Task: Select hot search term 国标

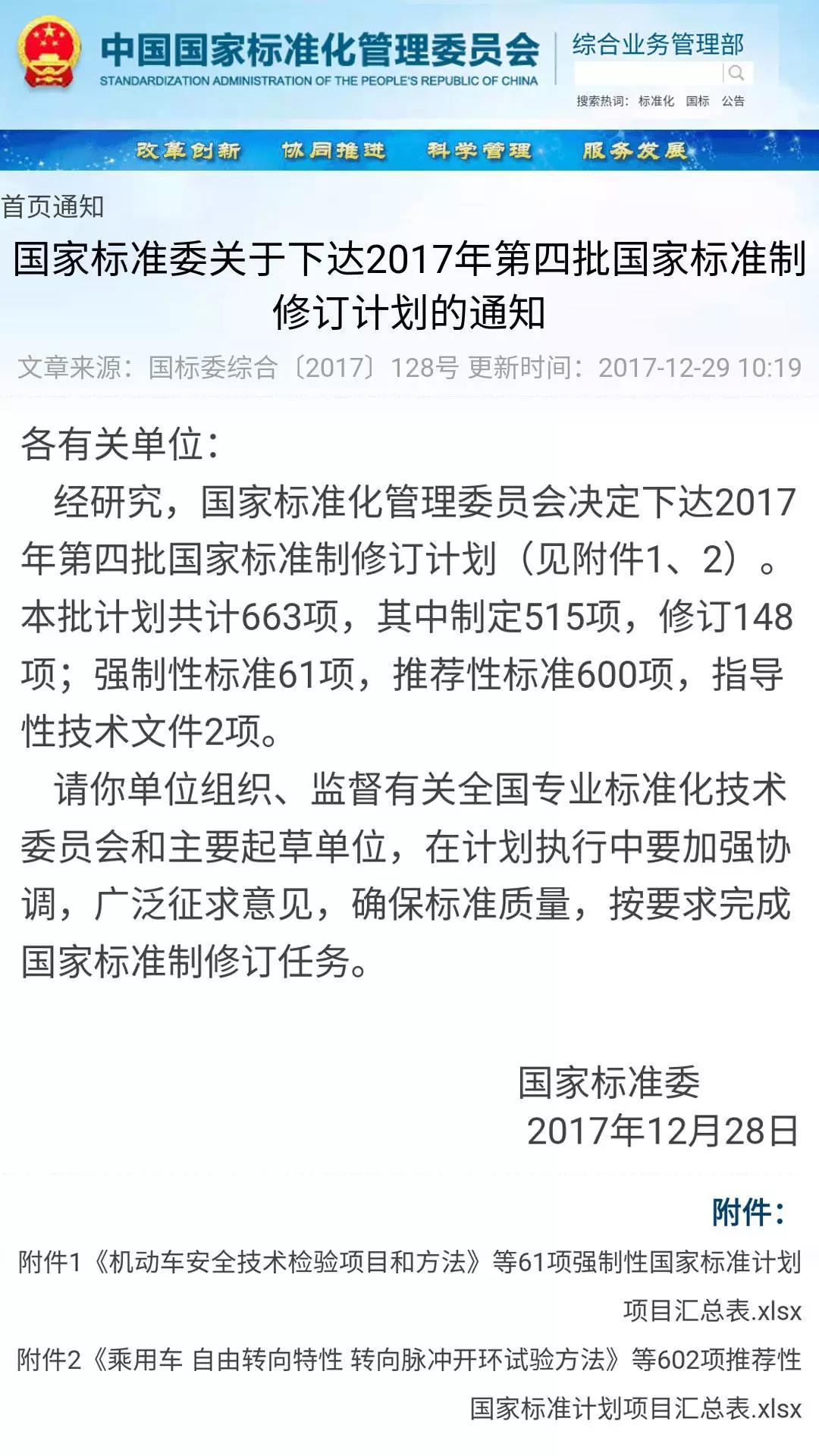Action: (697, 101)
